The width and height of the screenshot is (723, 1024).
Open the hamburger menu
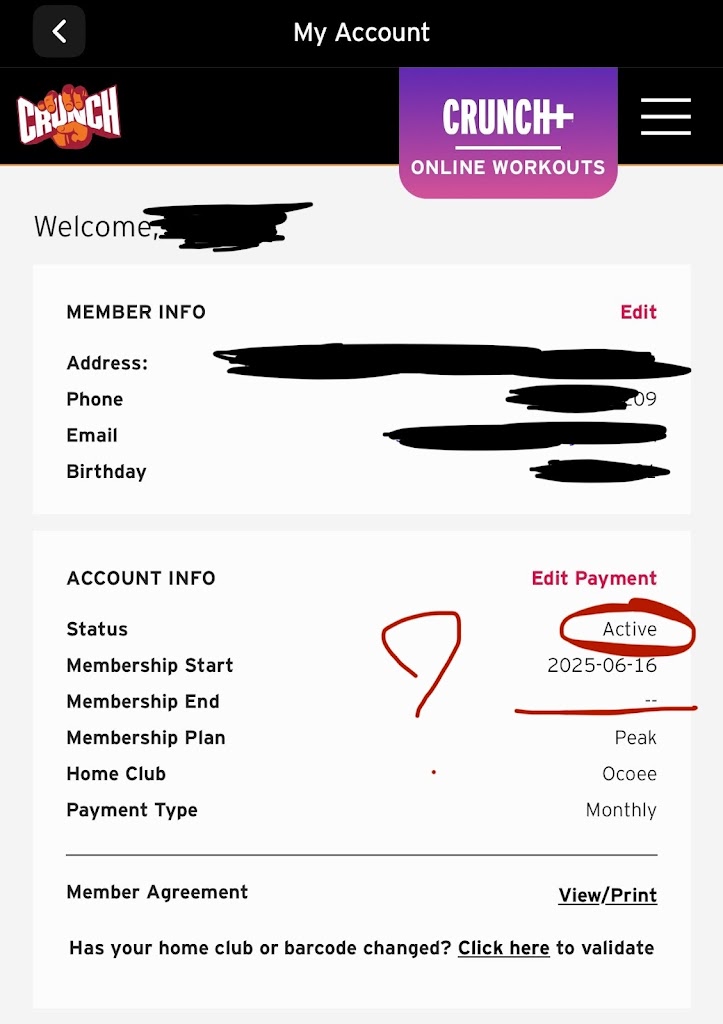[665, 117]
